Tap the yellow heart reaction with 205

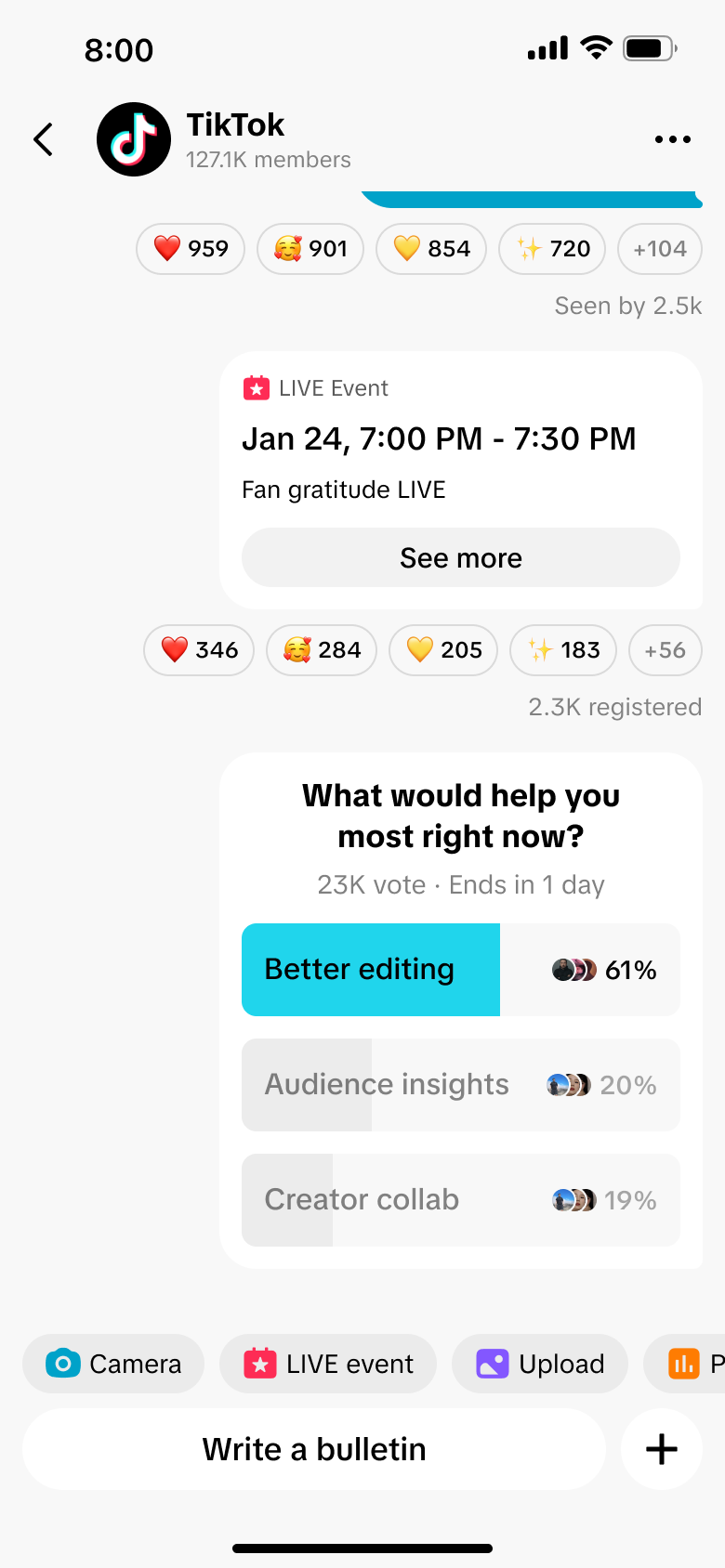tap(443, 650)
